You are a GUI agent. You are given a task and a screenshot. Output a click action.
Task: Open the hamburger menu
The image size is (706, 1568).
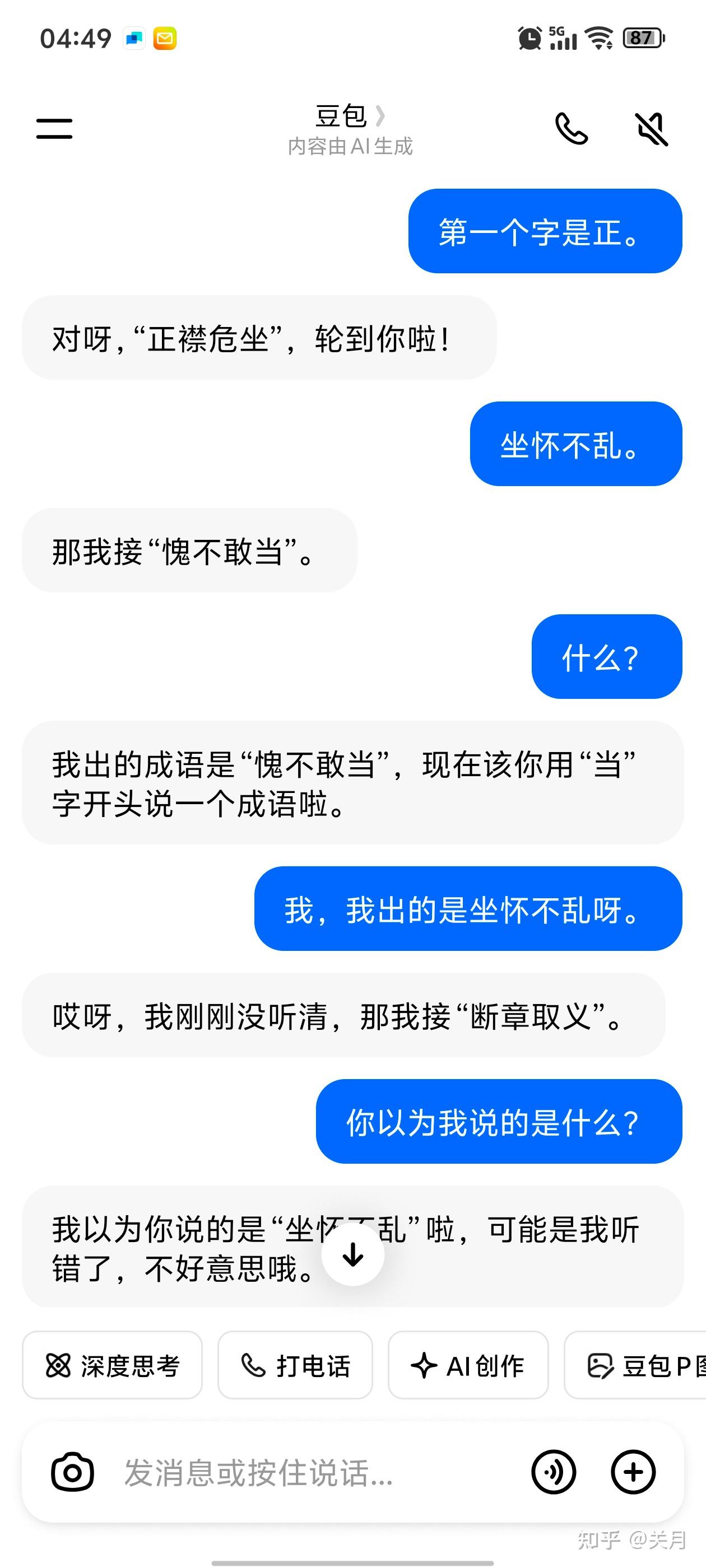[x=54, y=128]
